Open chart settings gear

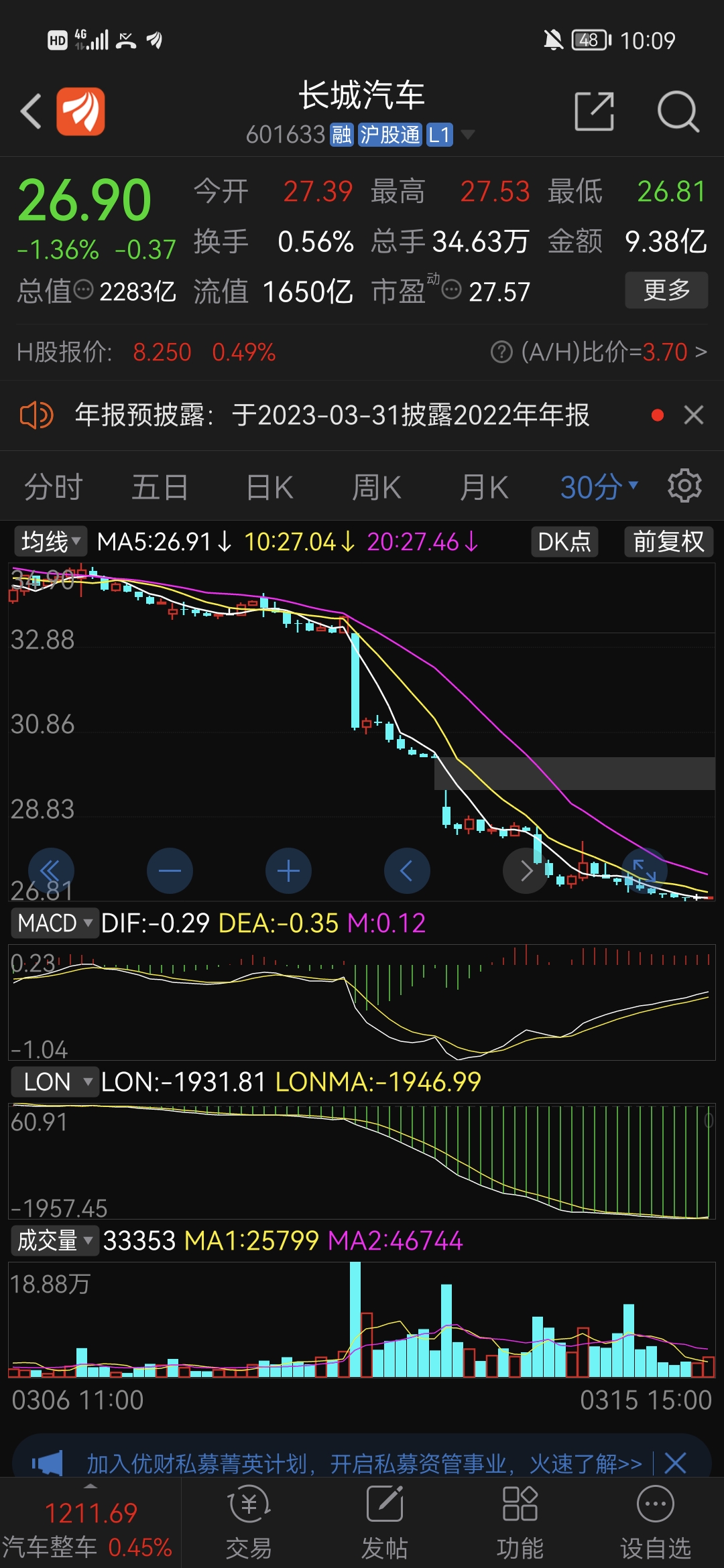point(684,486)
